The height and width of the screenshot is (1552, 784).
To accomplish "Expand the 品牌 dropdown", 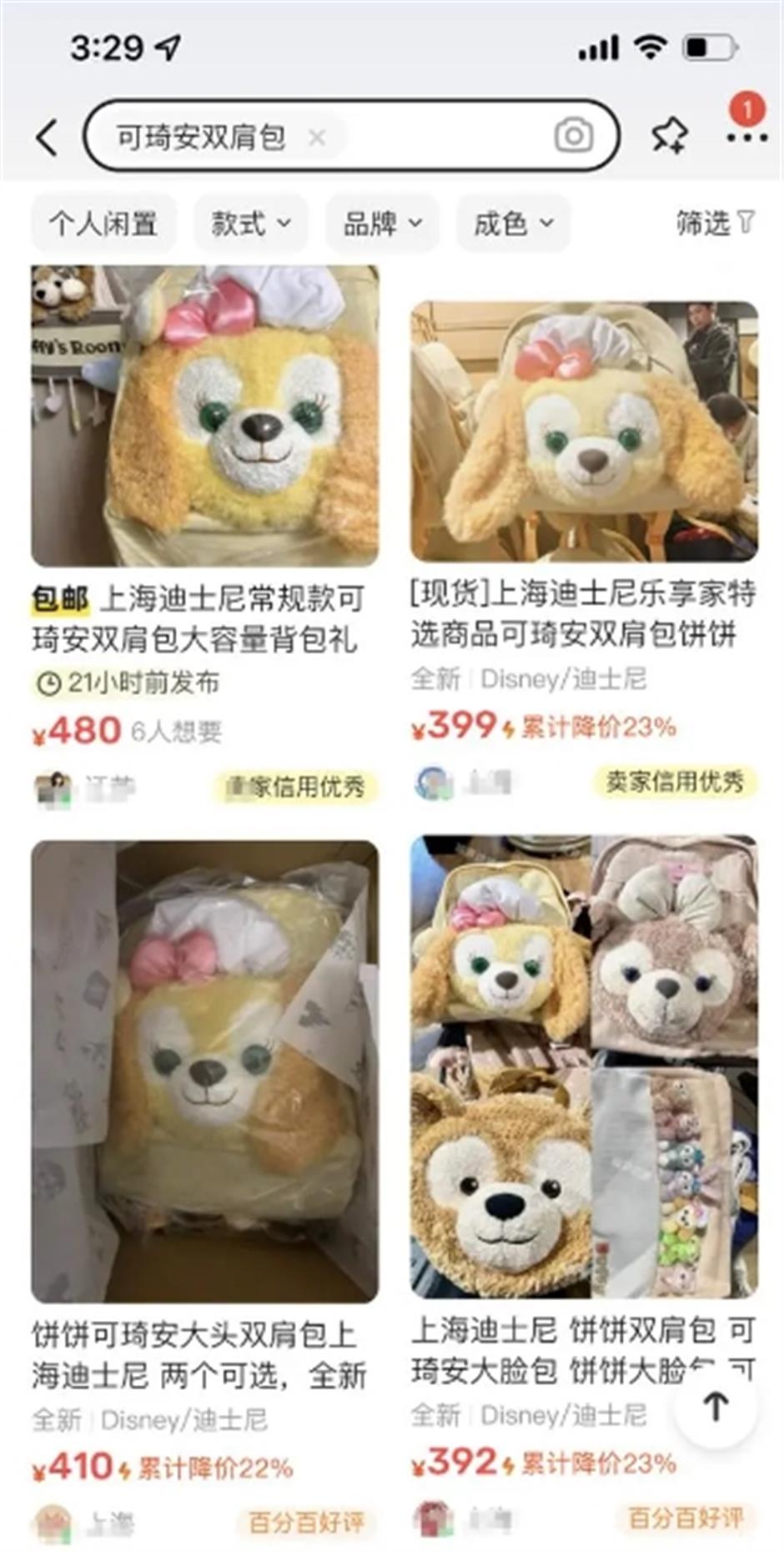I will (382, 224).
